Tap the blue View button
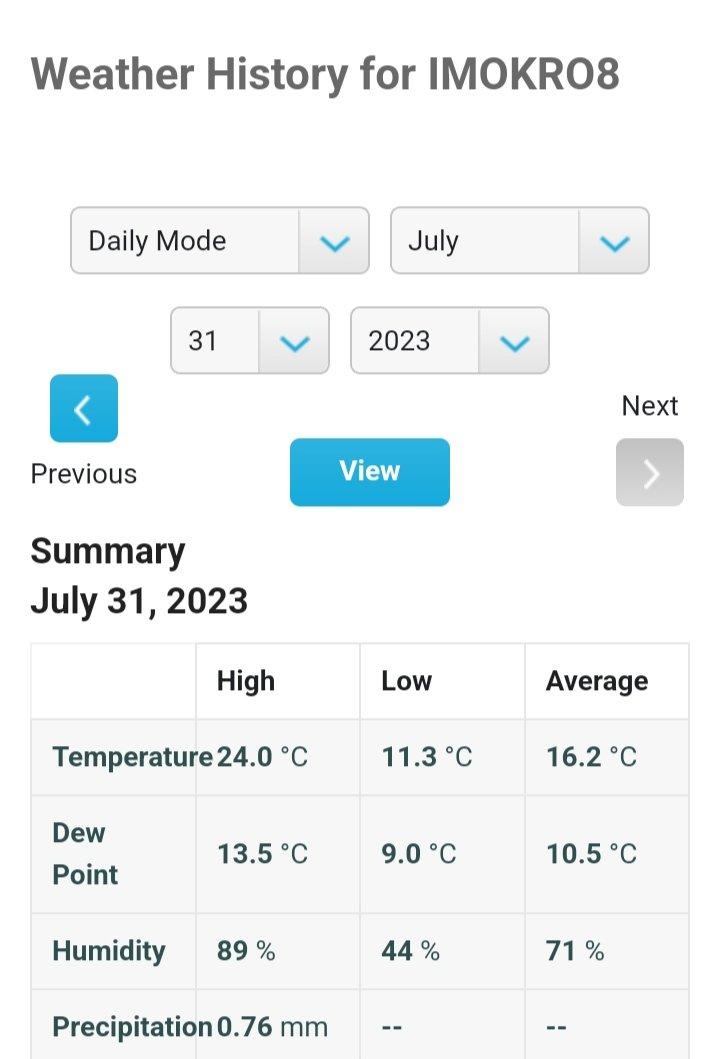The width and height of the screenshot is (720, 1059). [x=370, y=472]
